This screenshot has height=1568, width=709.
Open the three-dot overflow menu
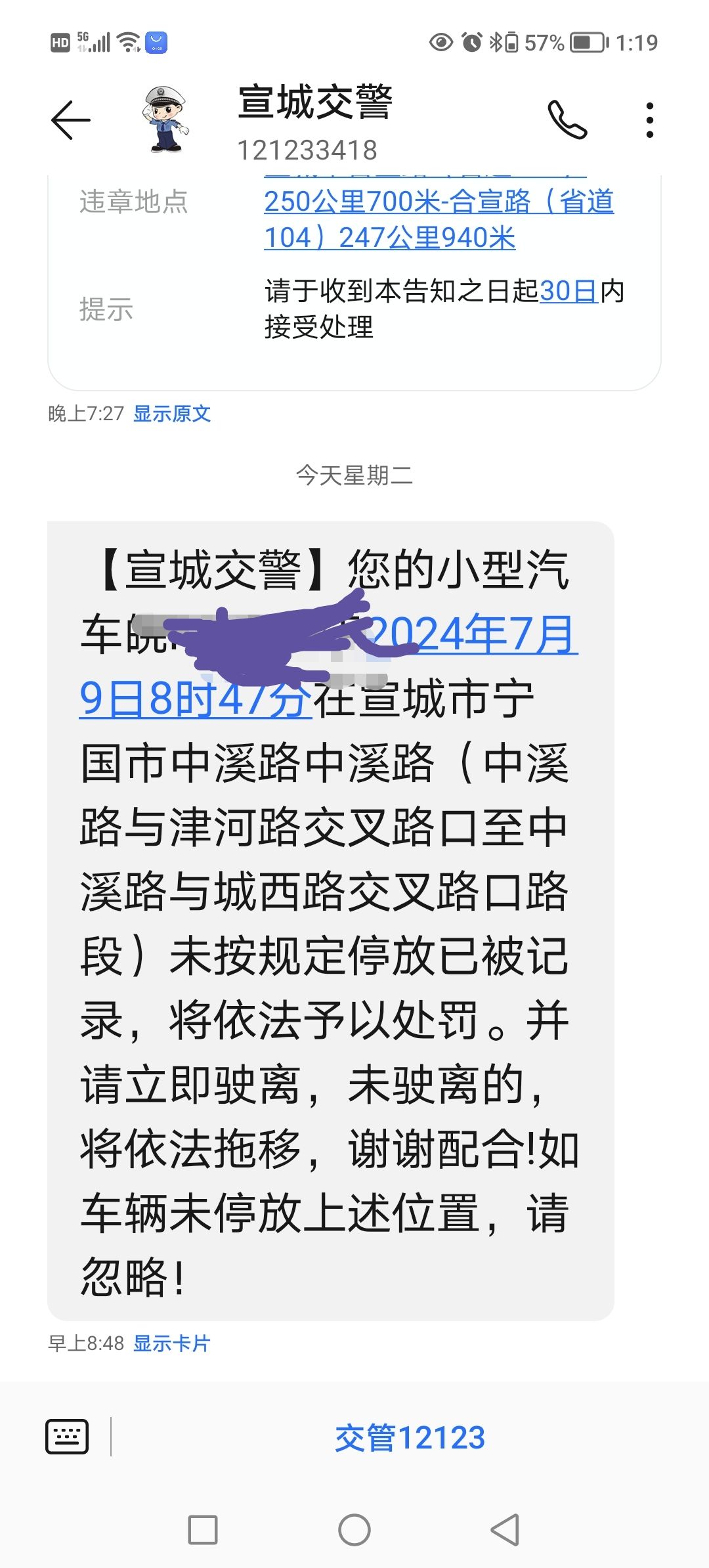click(649, 120)
